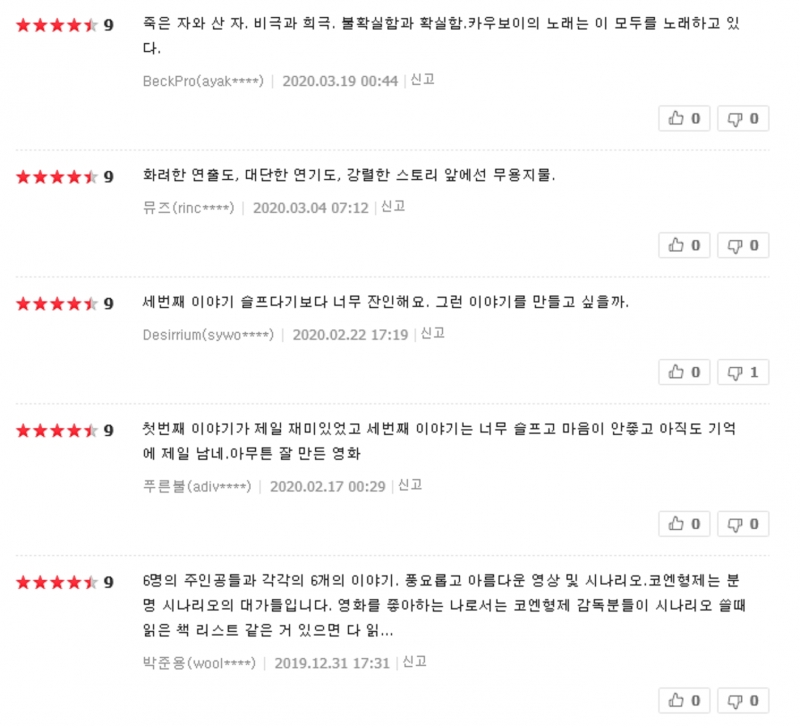Report 뮤즈's review via 신고
The height and width of the screenshot is (726, 800).
tap(392, 207)
